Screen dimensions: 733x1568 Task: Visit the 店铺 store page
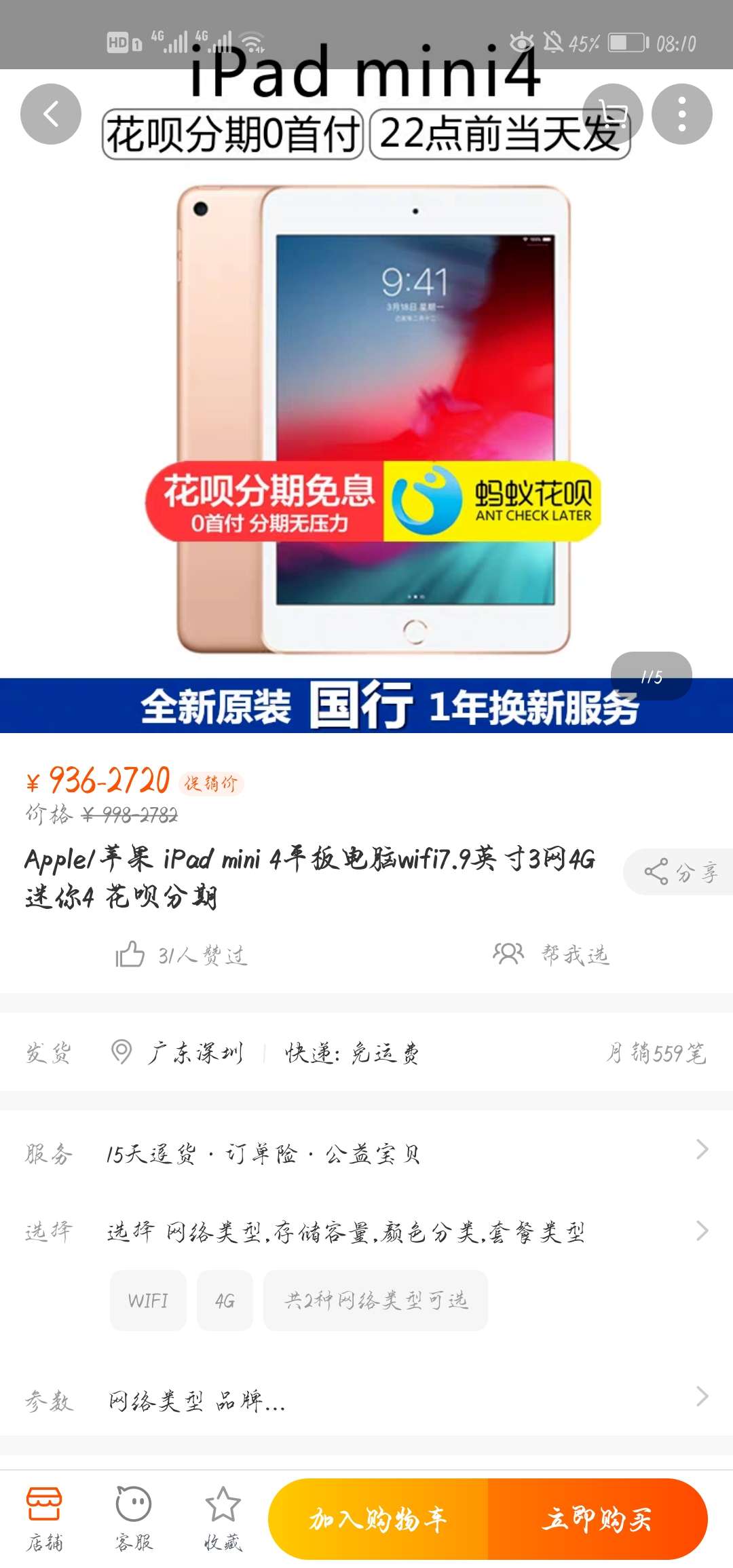tap(45, 1518)
